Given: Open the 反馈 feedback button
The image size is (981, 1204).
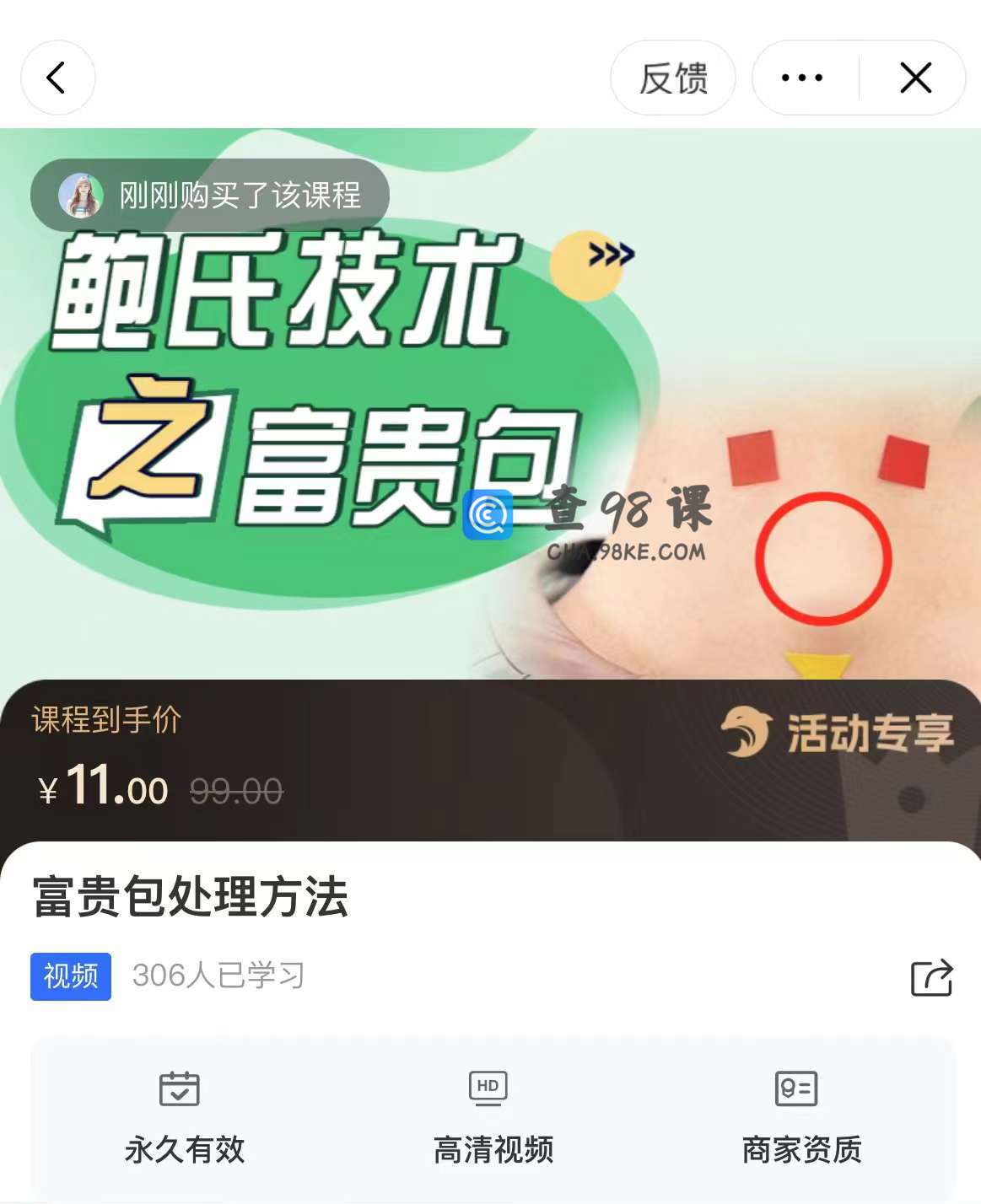Looking at the screenshot, I should click(x=672, y=78).
